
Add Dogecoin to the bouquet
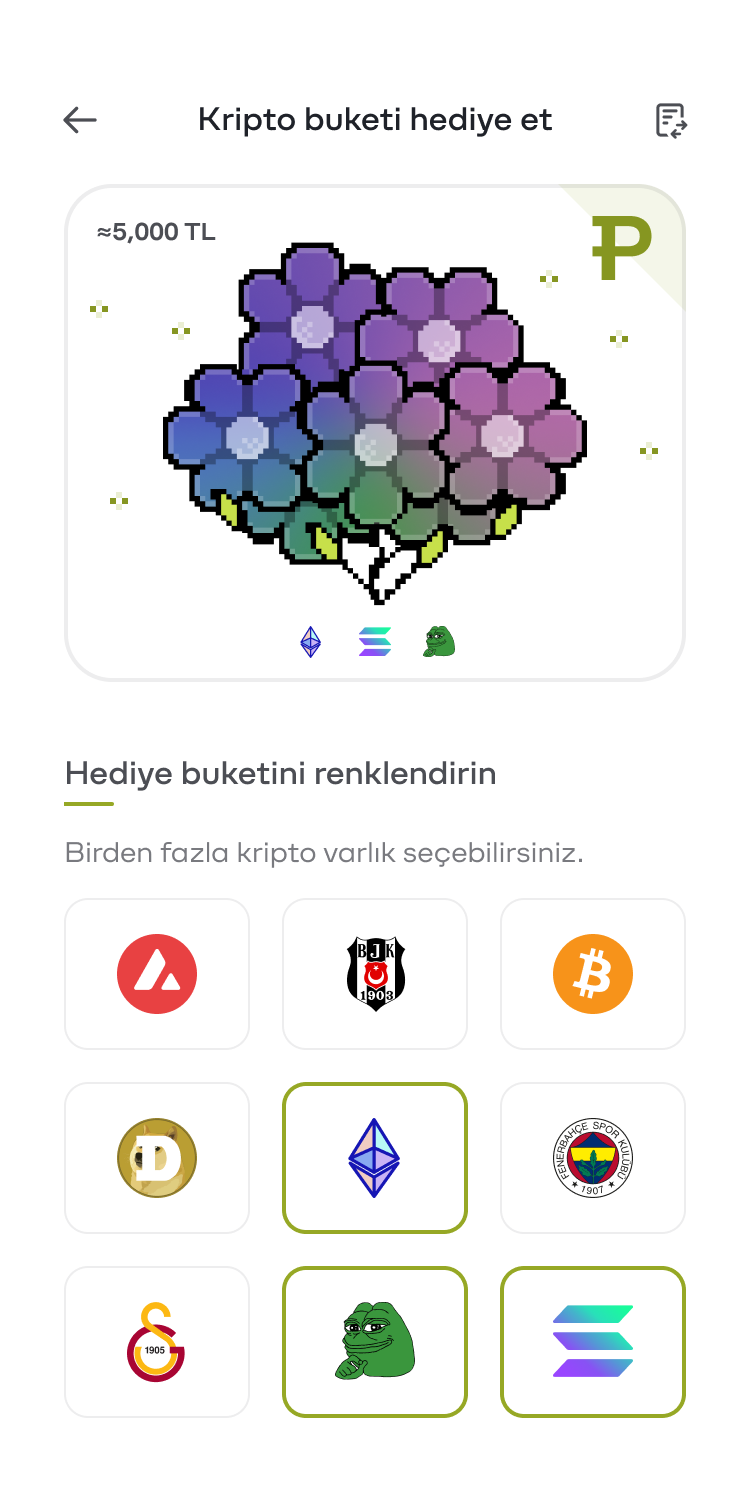point(157,1158)
